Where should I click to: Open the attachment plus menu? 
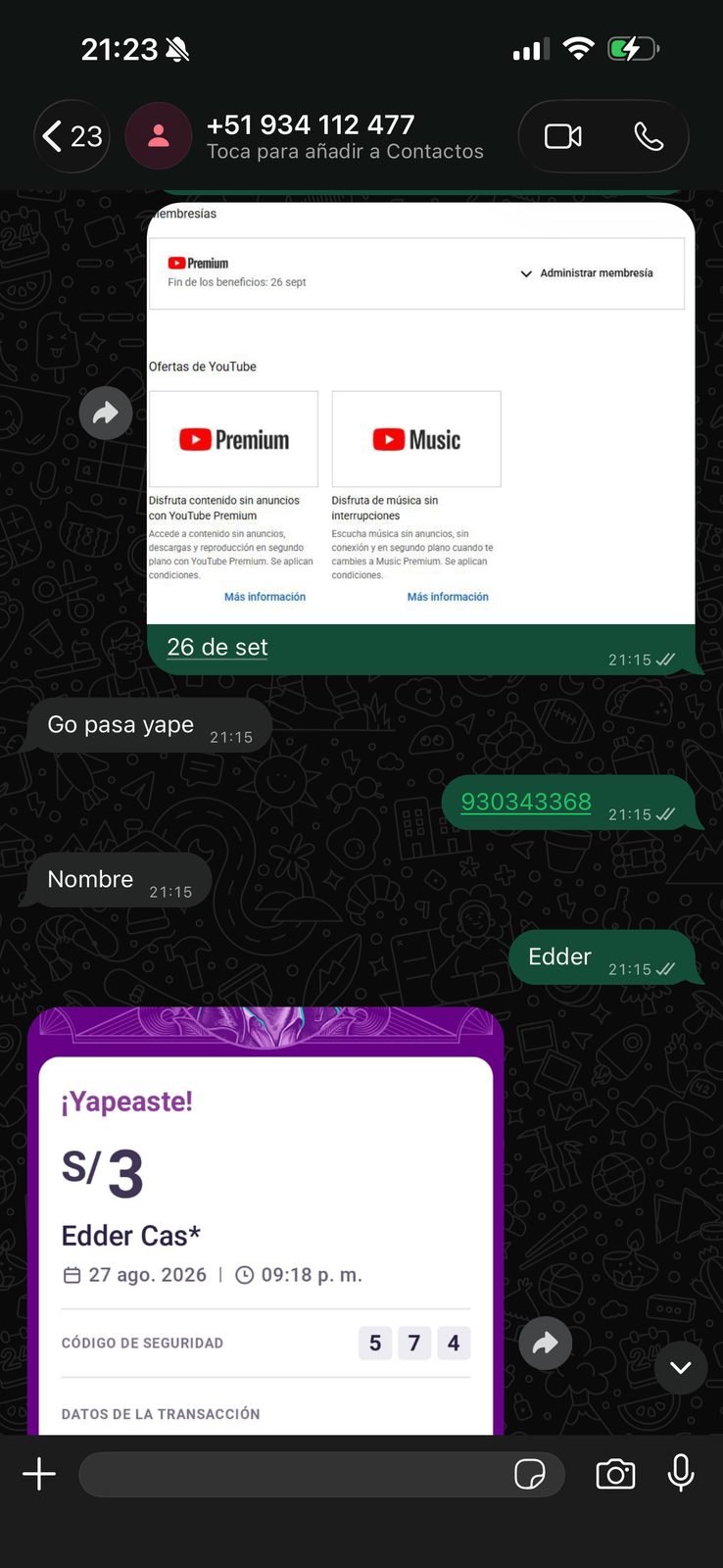(39, 1474)
